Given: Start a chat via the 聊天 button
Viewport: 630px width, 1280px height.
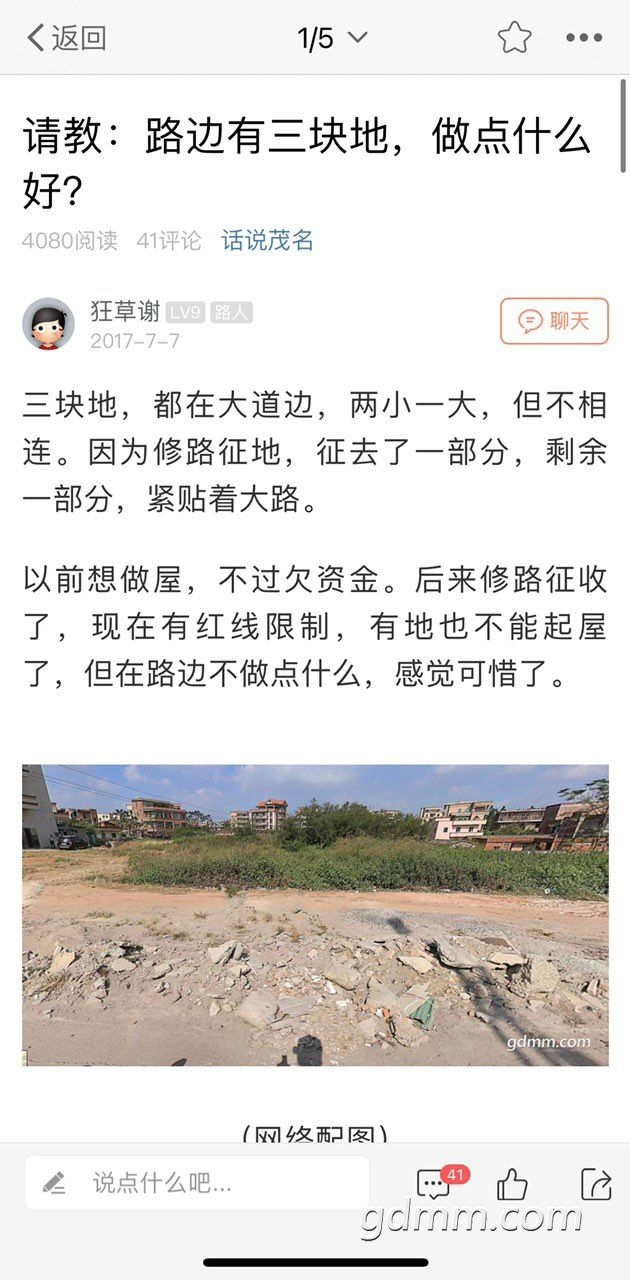Looking at the screenshot, I should [x=554, y=321].
